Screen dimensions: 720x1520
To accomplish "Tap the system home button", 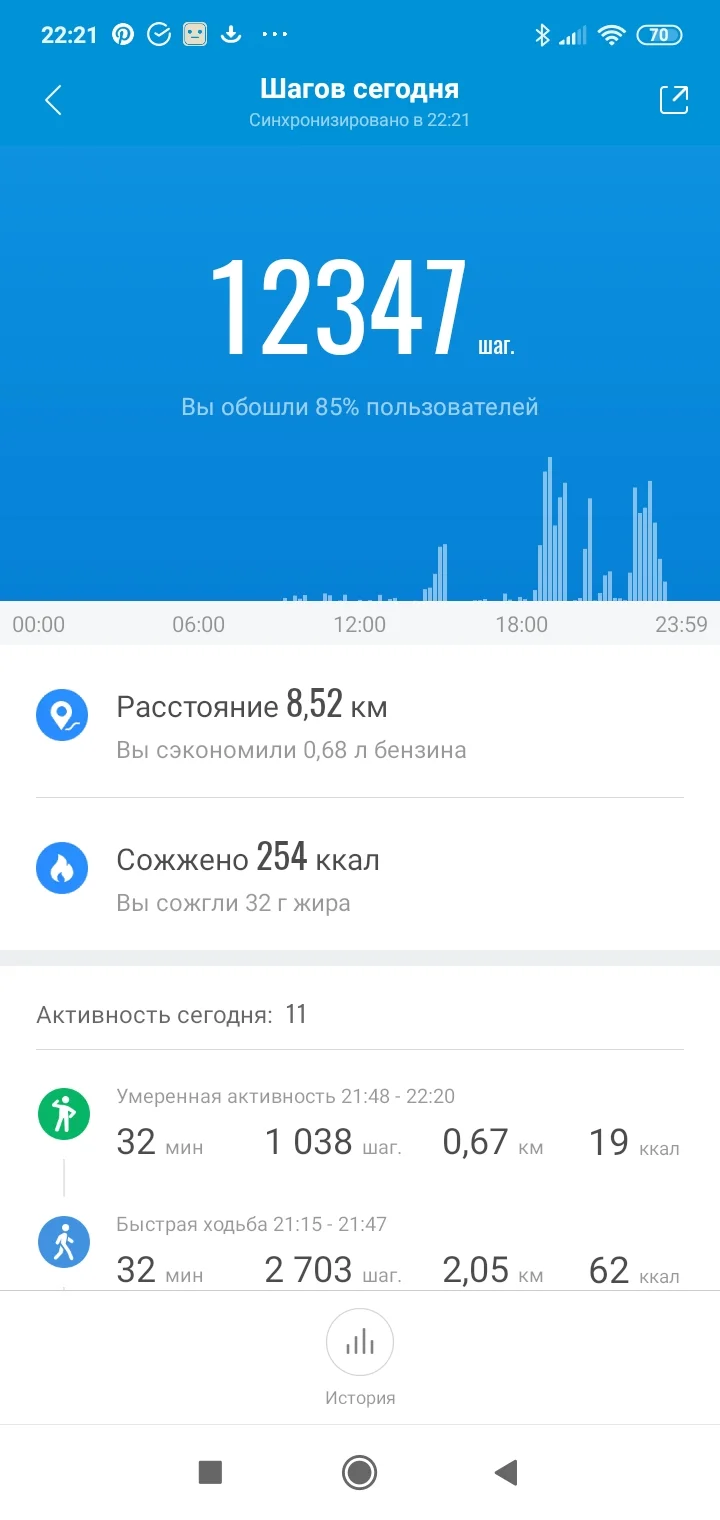I will pos(359,1472).
